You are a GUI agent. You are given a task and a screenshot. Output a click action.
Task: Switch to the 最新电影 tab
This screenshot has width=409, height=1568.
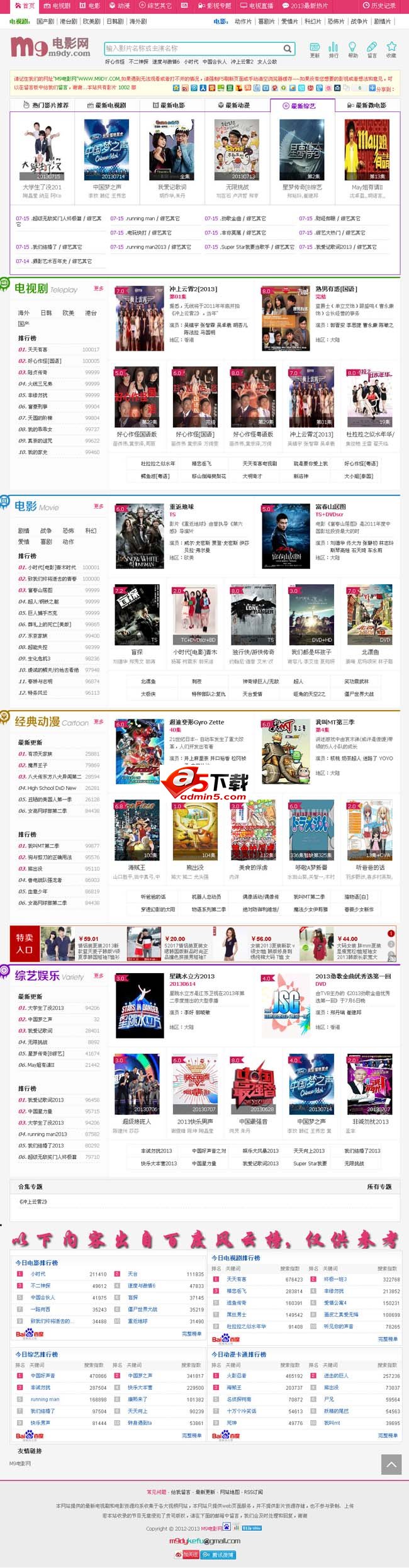[172, 105]
